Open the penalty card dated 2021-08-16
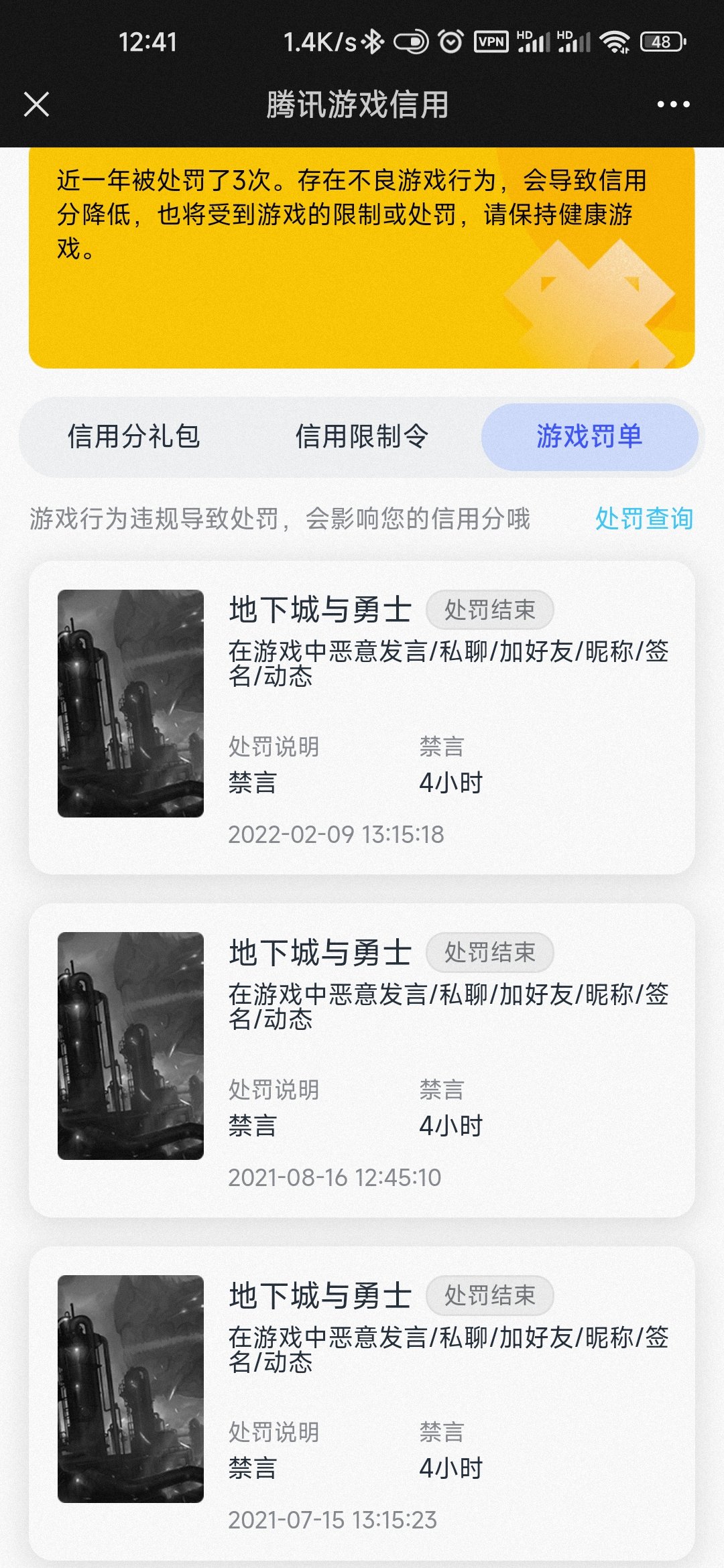 pyautogui.click(x=361, y=1061)
